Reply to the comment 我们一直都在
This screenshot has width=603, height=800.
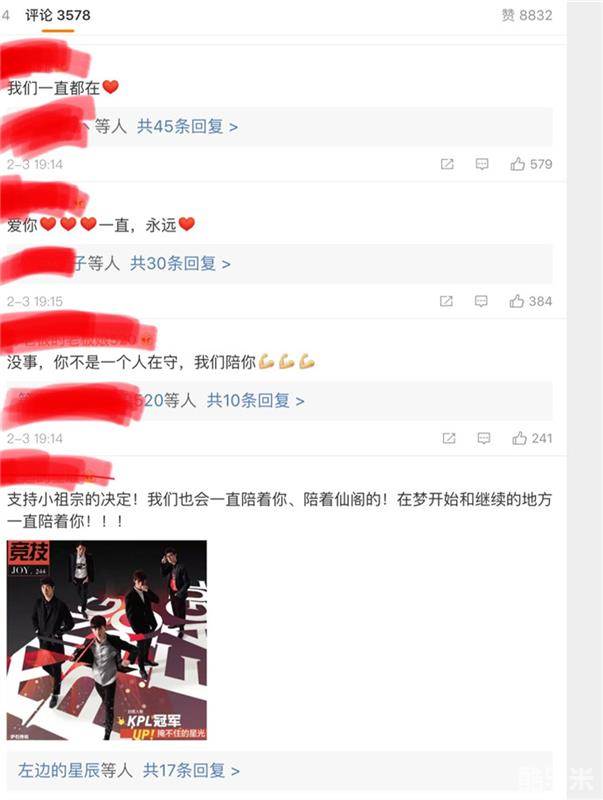coord(482,164)
